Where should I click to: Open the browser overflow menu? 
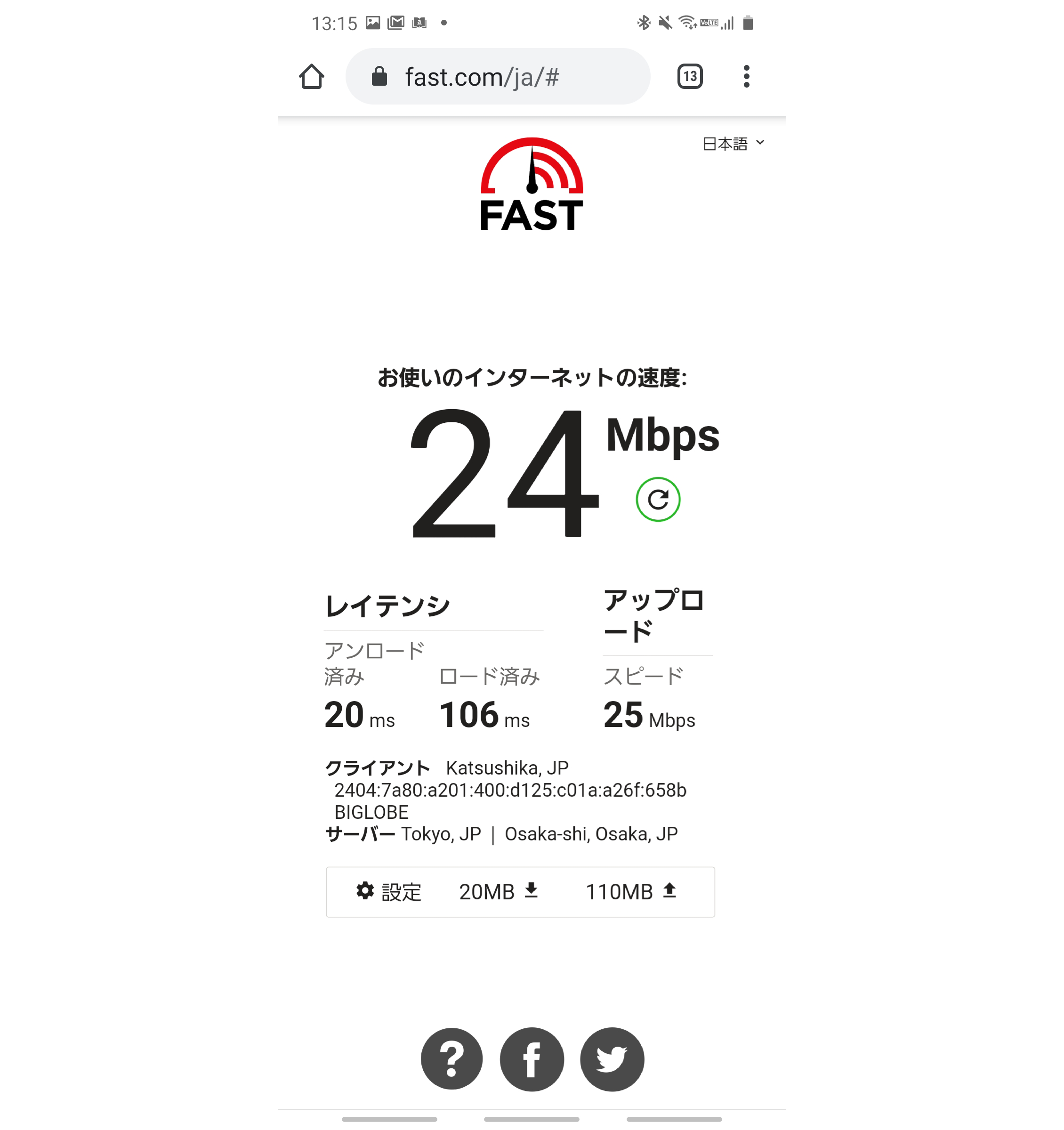pos(746,76)
